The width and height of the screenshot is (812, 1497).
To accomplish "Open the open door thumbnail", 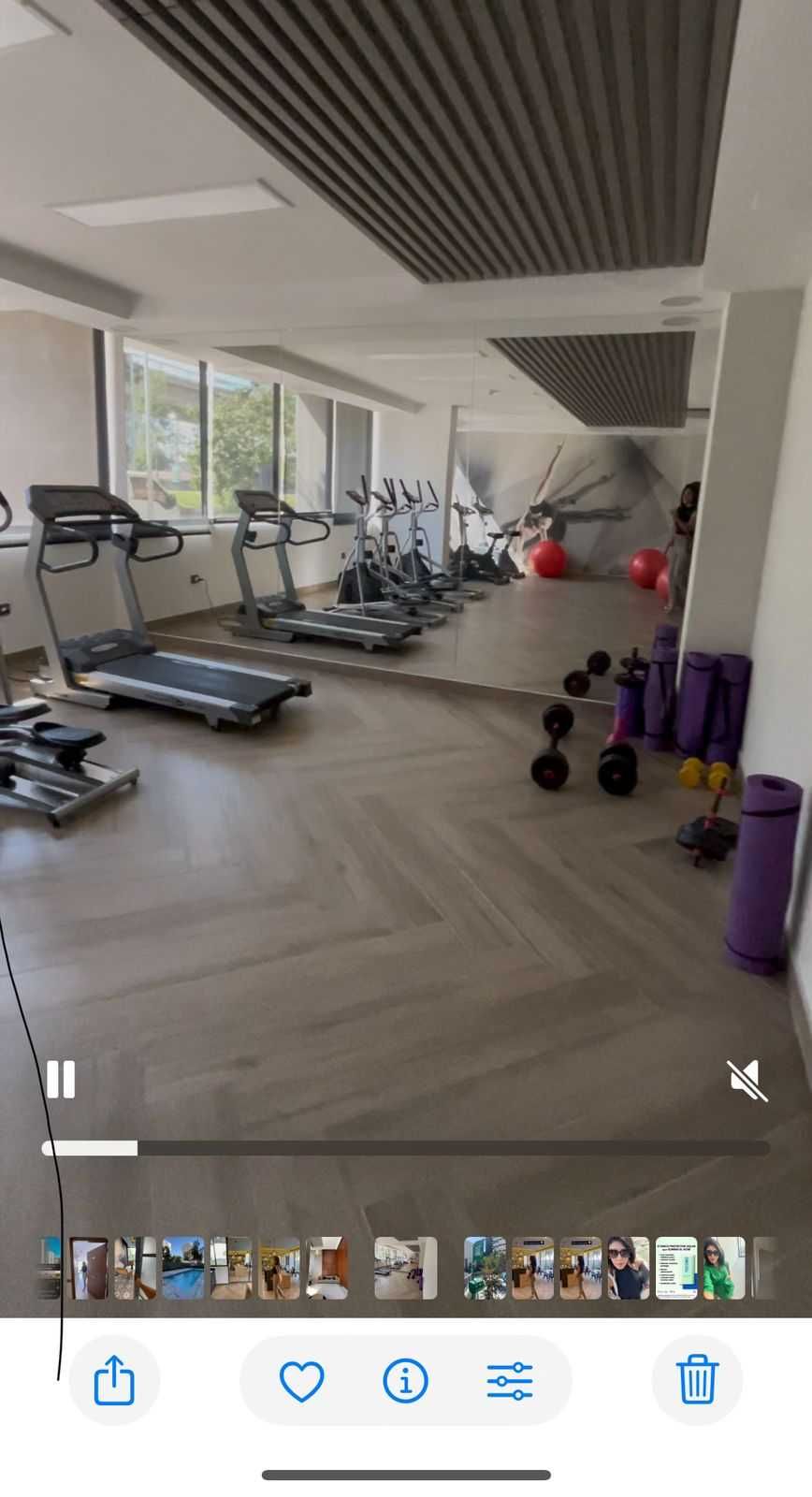I will (x=89, y=1268).
